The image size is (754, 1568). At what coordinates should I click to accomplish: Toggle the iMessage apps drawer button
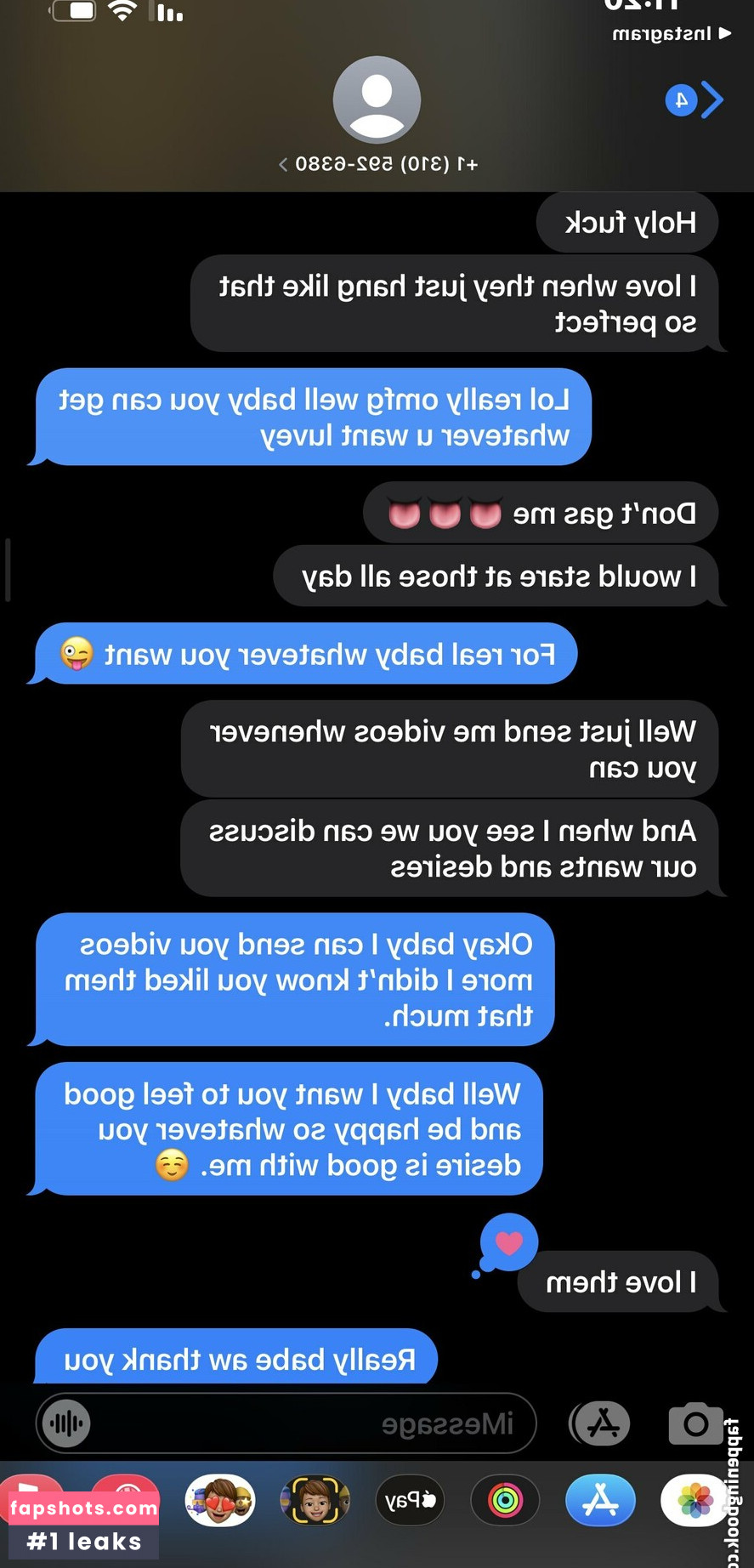601,1423
